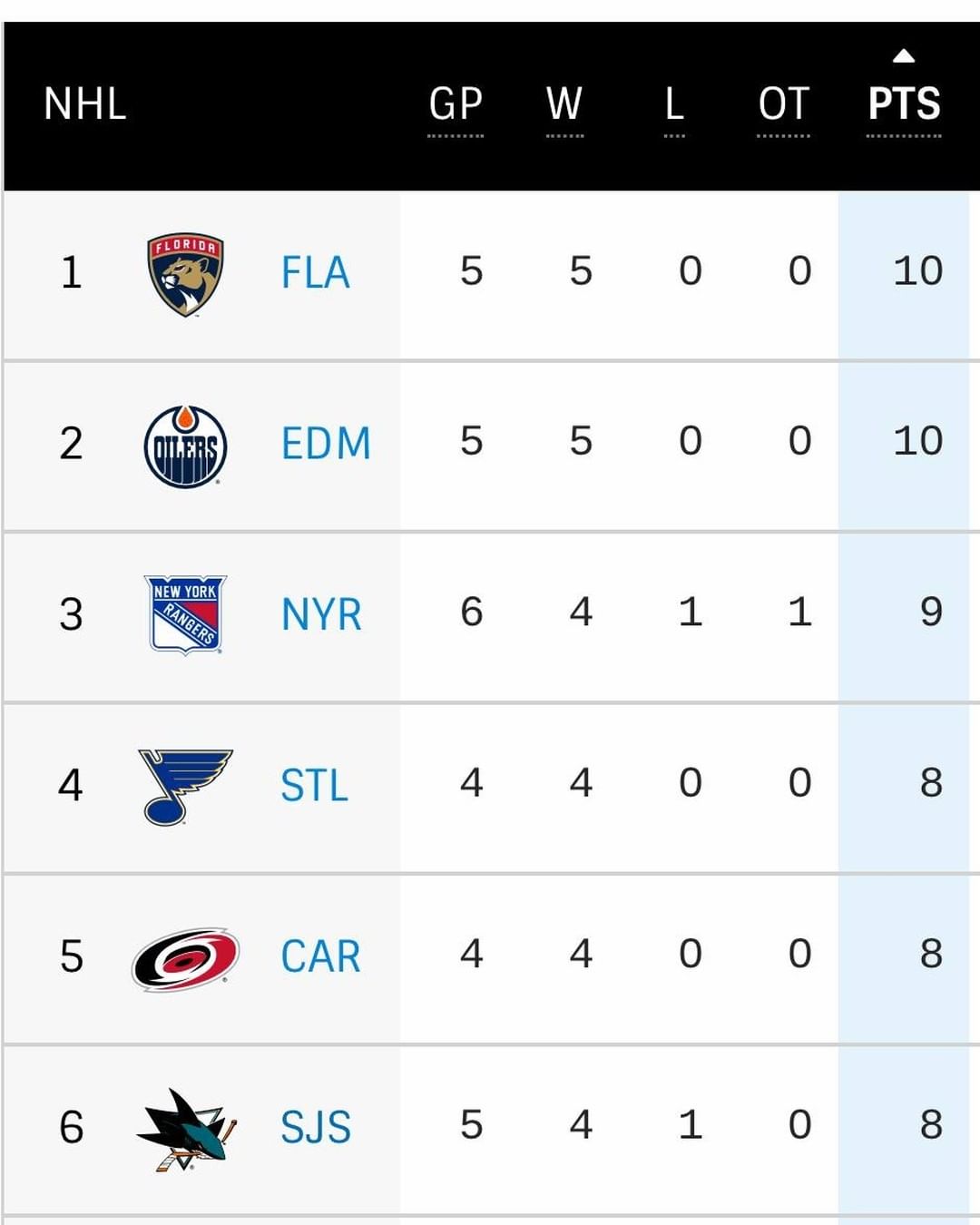Open the SJS team page
This screenshot has height=1225, width=980.
click(315, 1128)
